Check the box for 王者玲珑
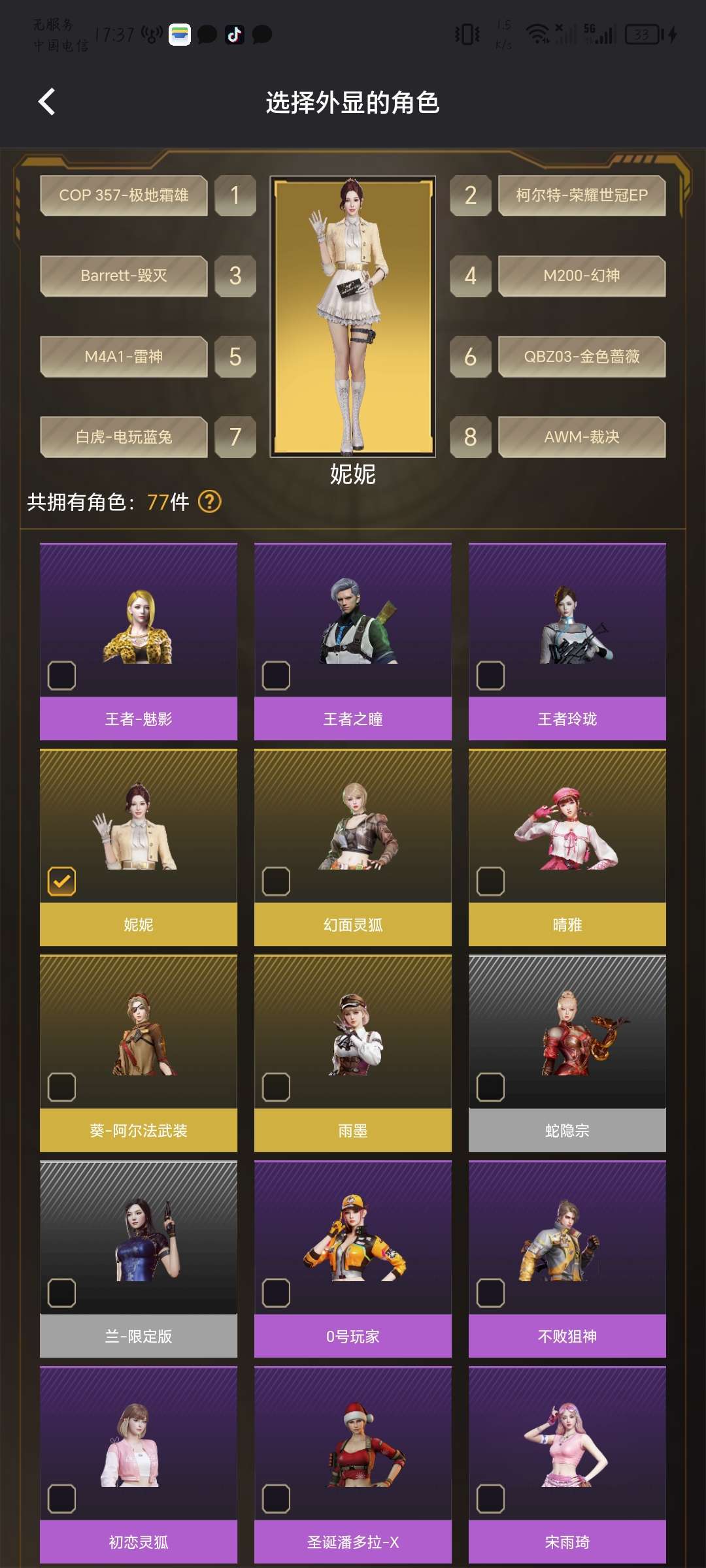Image resolution: width=706 pixels, height=1568 pixels. (x=490, y=676)
